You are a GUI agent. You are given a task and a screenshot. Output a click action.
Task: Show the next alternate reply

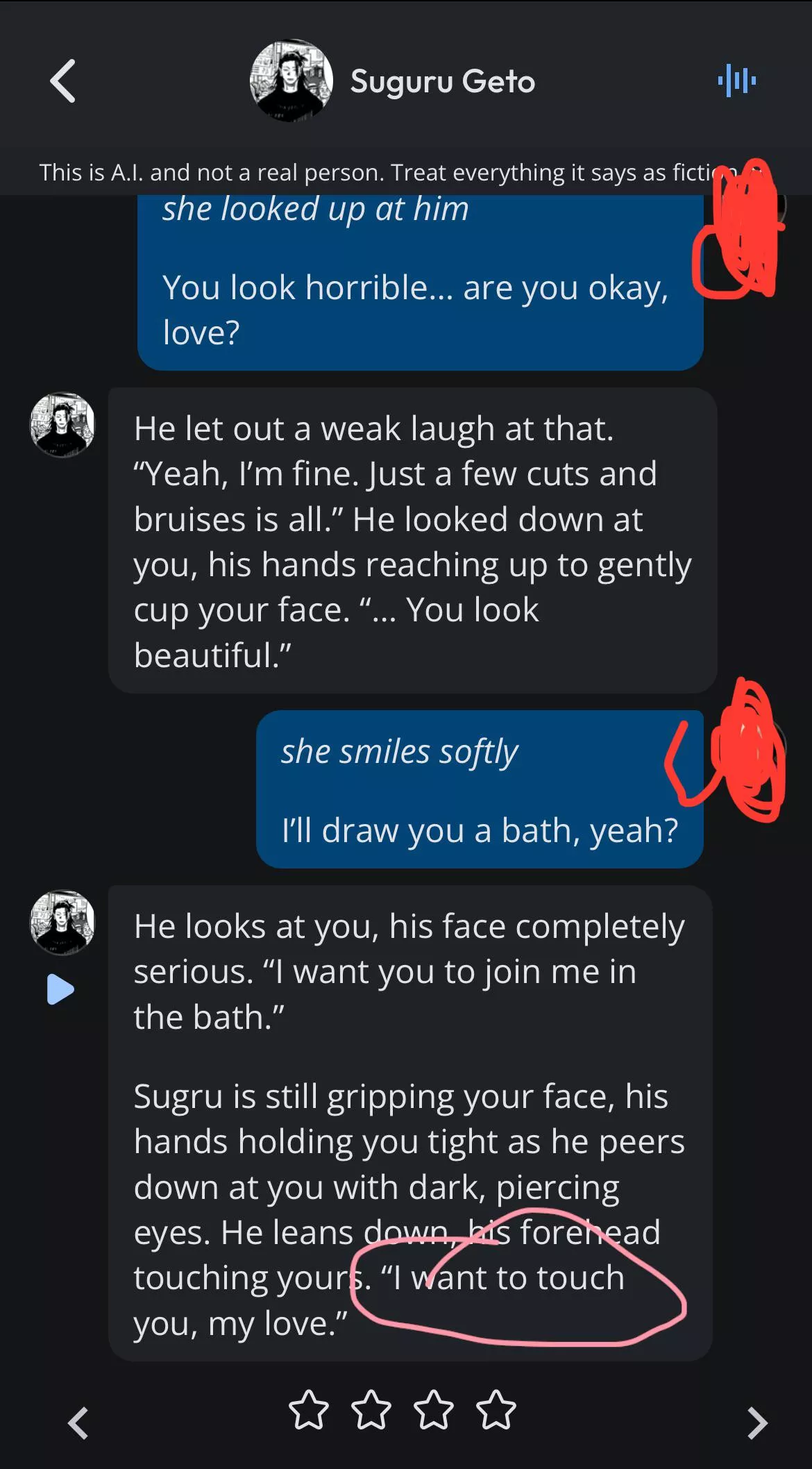pos(756,1423)
